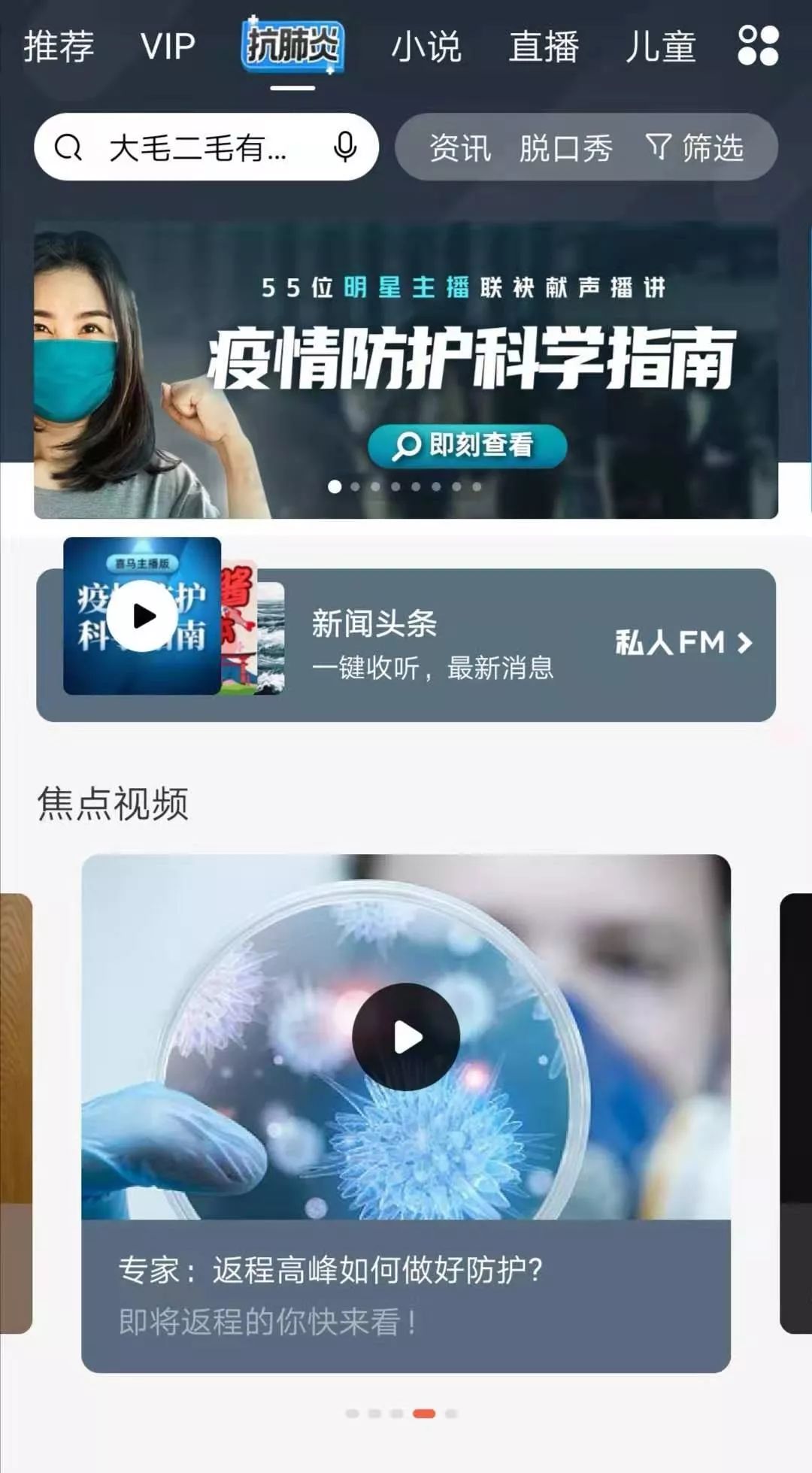Select the 资讯 category filter
812x1473 pixels.
[459, 147]
